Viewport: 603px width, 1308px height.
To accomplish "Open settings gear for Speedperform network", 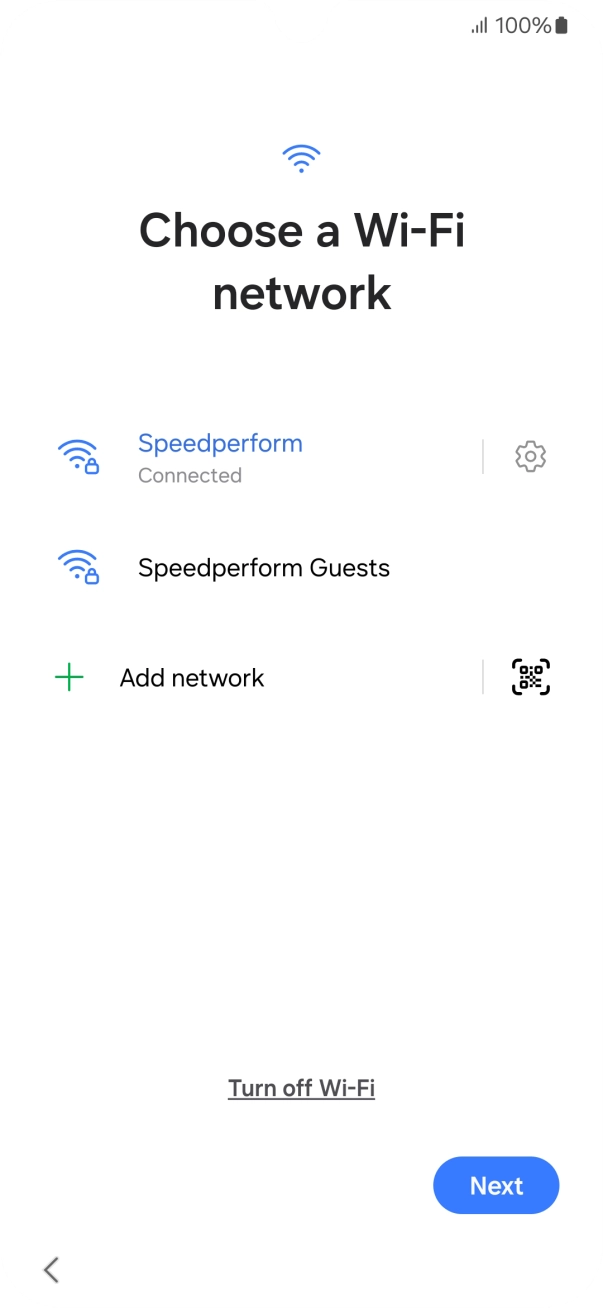I will coord(530,457).
